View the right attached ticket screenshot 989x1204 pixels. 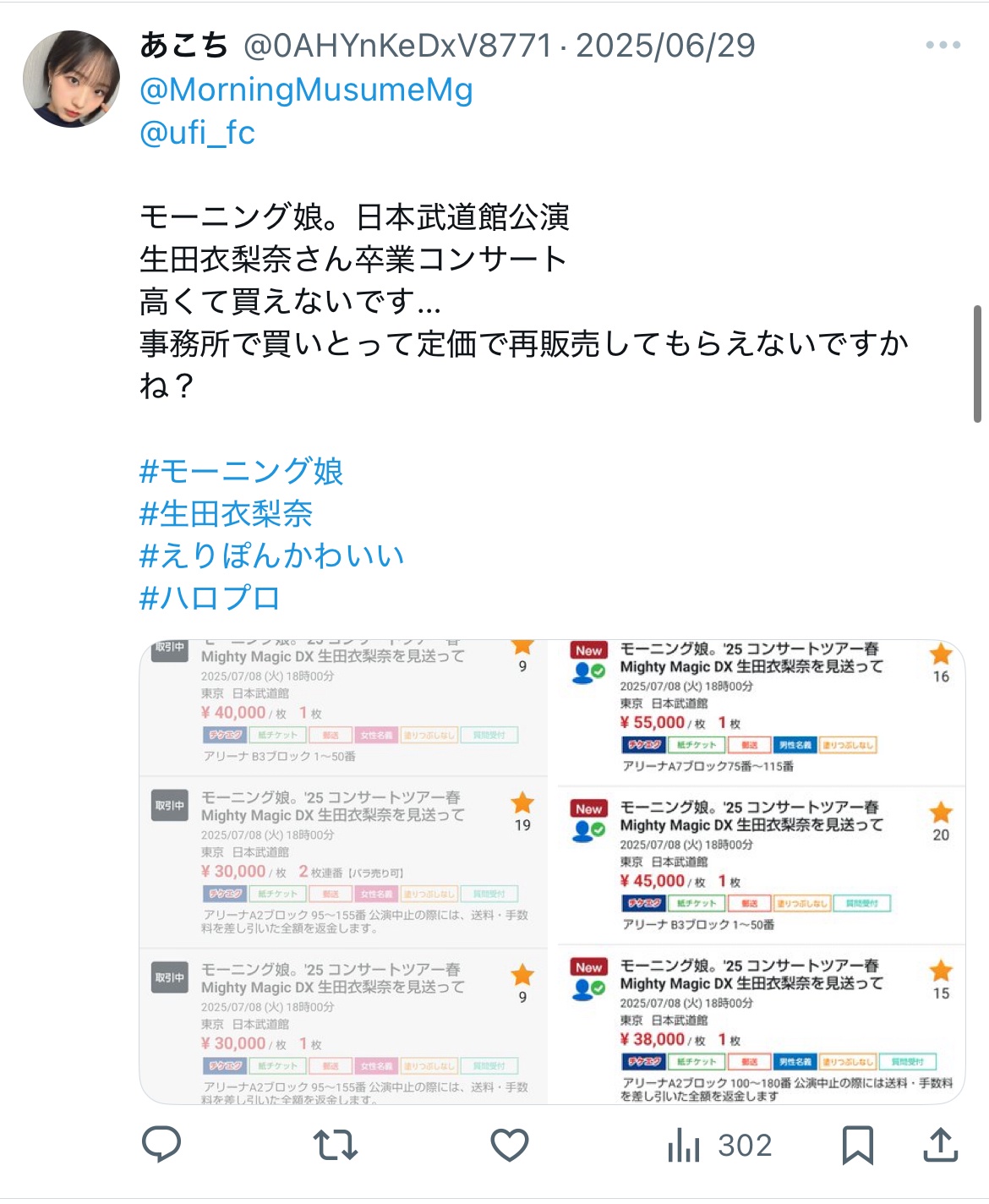[761, 871]
